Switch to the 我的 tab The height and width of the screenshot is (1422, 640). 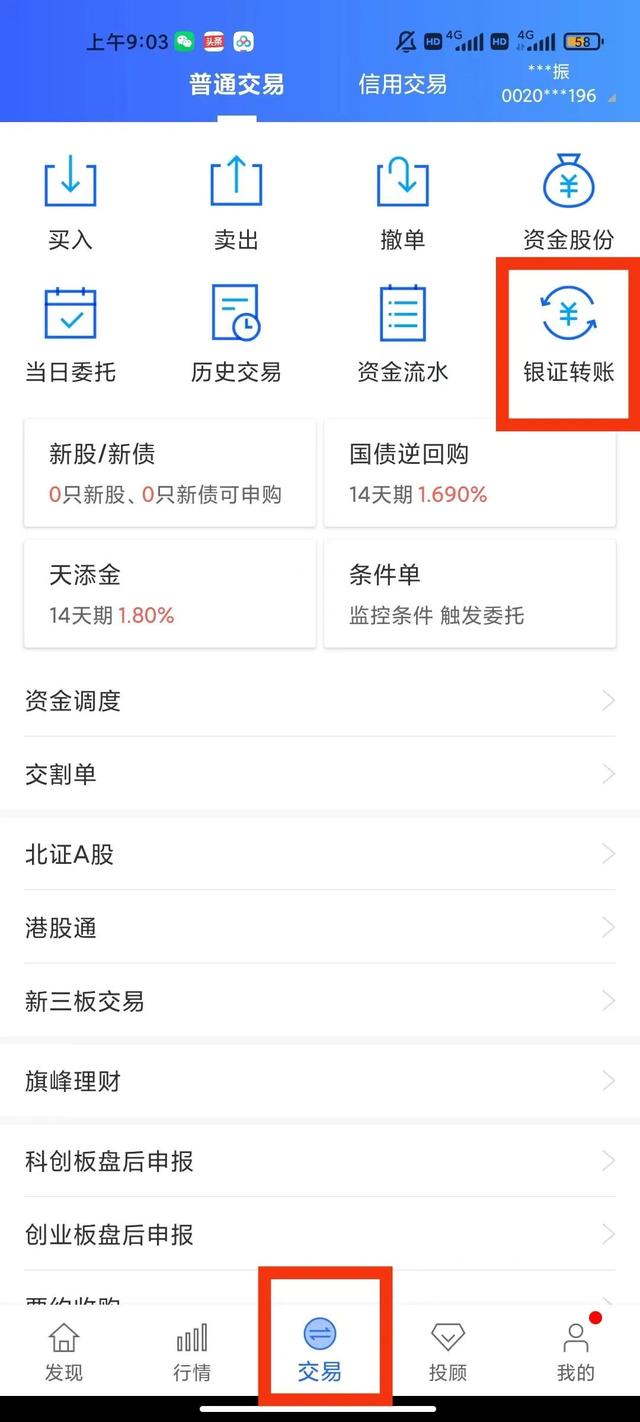point(575,1352)
